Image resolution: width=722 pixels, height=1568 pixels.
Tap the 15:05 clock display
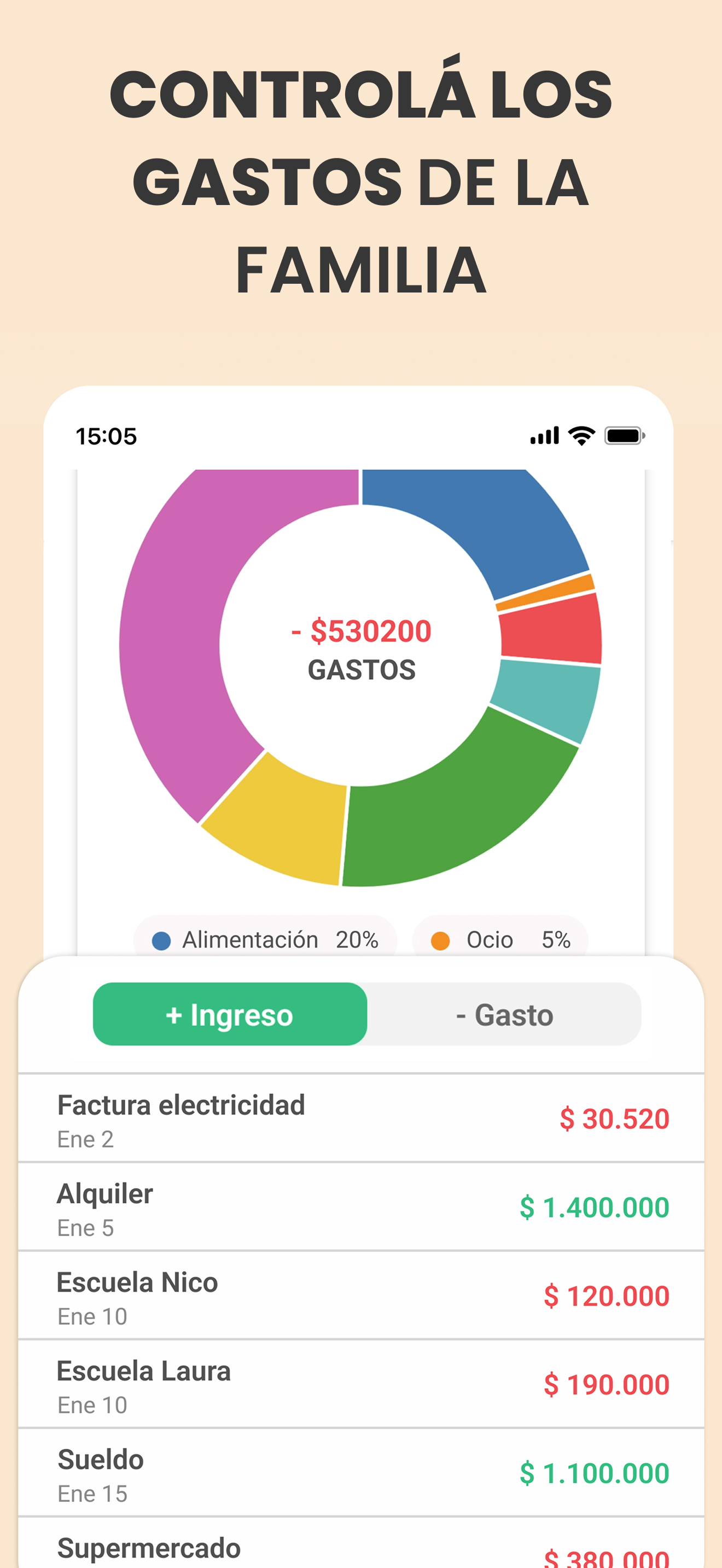click(107, 435)
